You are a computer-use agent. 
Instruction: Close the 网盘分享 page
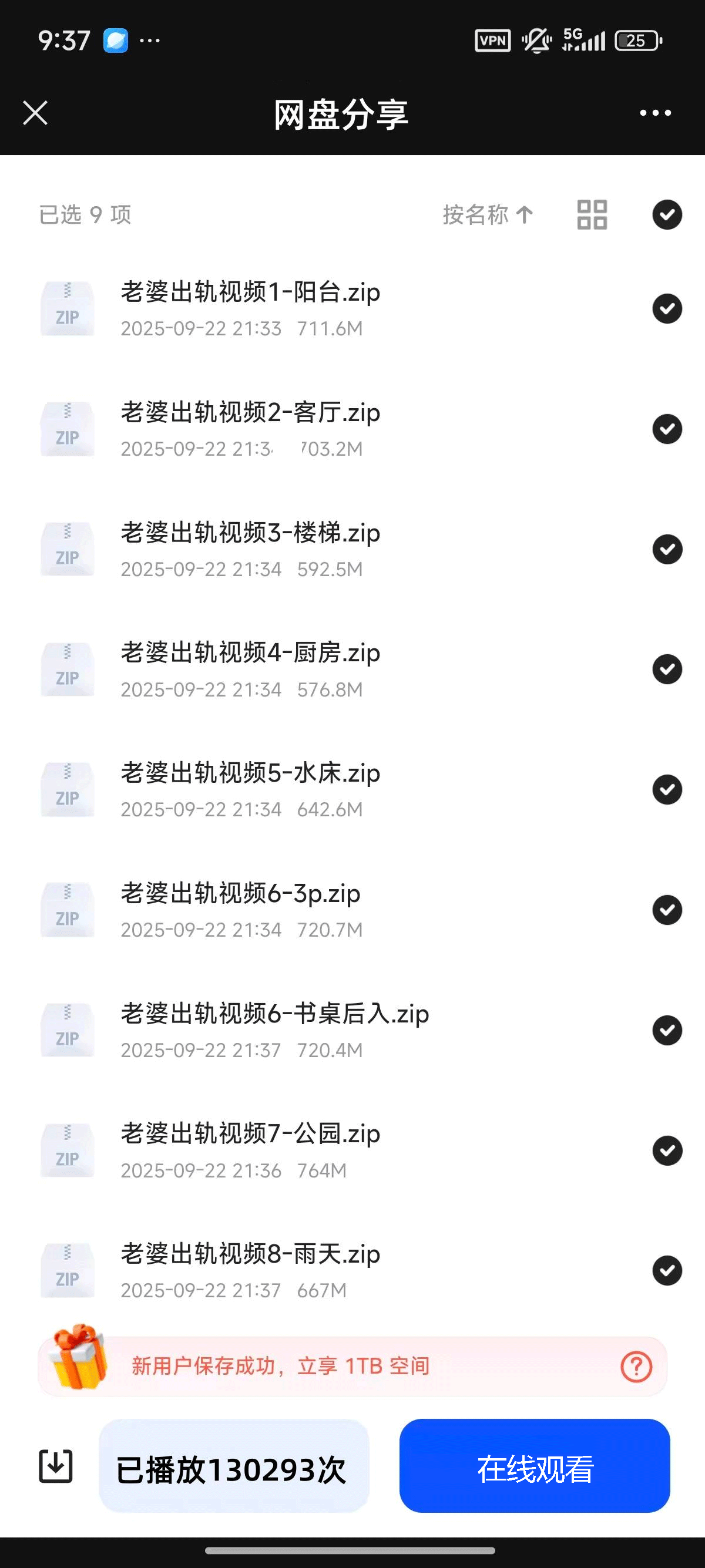click(35, 113)
